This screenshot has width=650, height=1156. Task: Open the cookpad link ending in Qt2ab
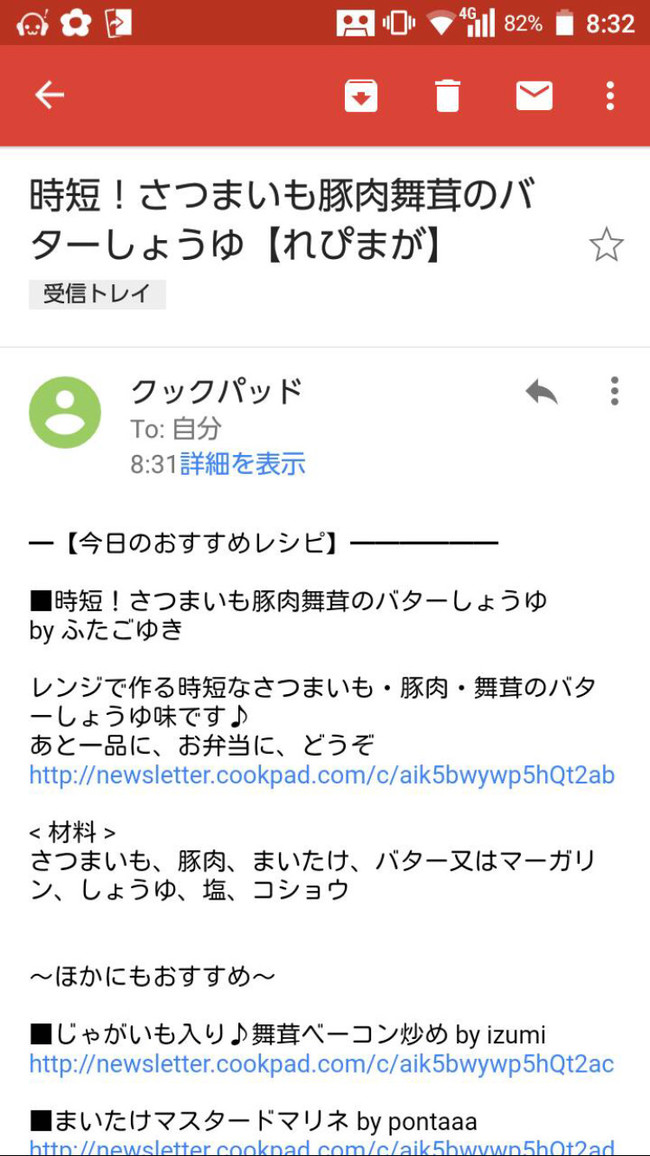[x=321, y=775]
